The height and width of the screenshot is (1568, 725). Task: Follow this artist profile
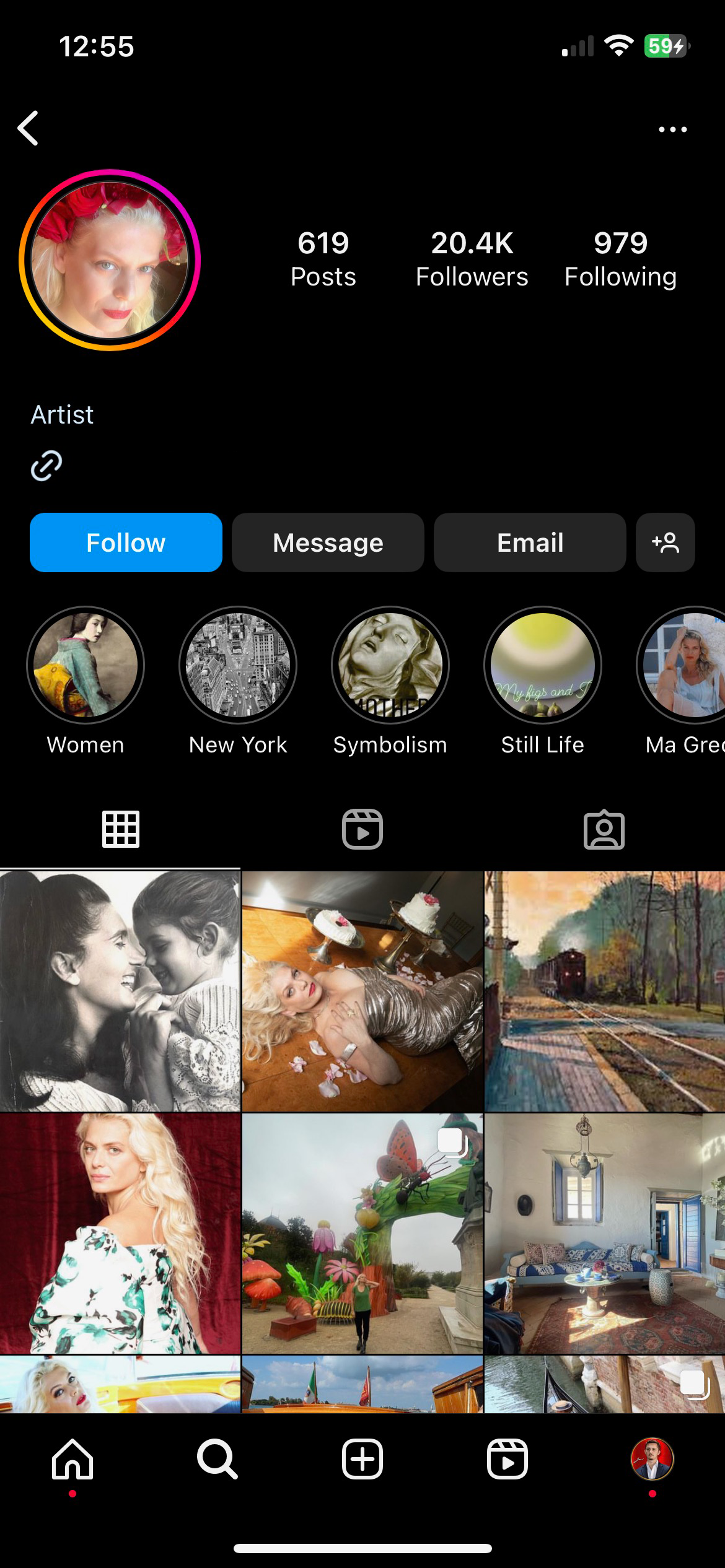pyautogui.click(x=126, y=542)
